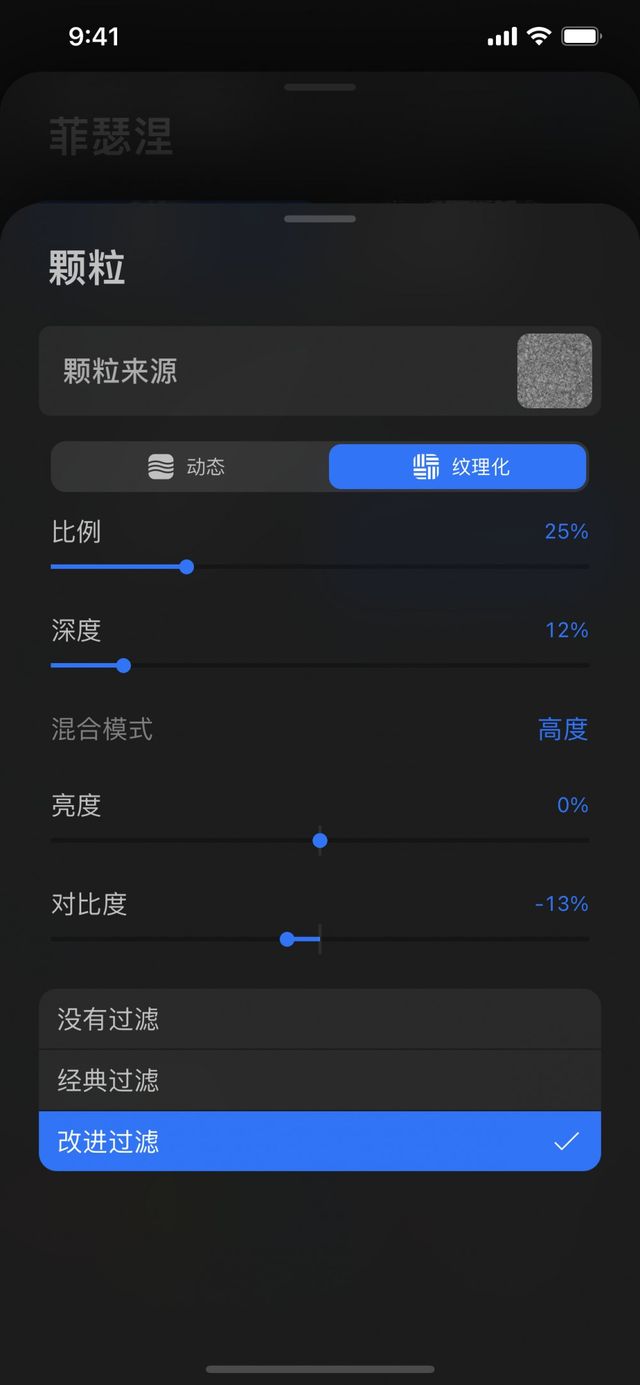The image size is (640, 1385).
Task: Switch to the 动态 tab
Action: click(190, 466)
